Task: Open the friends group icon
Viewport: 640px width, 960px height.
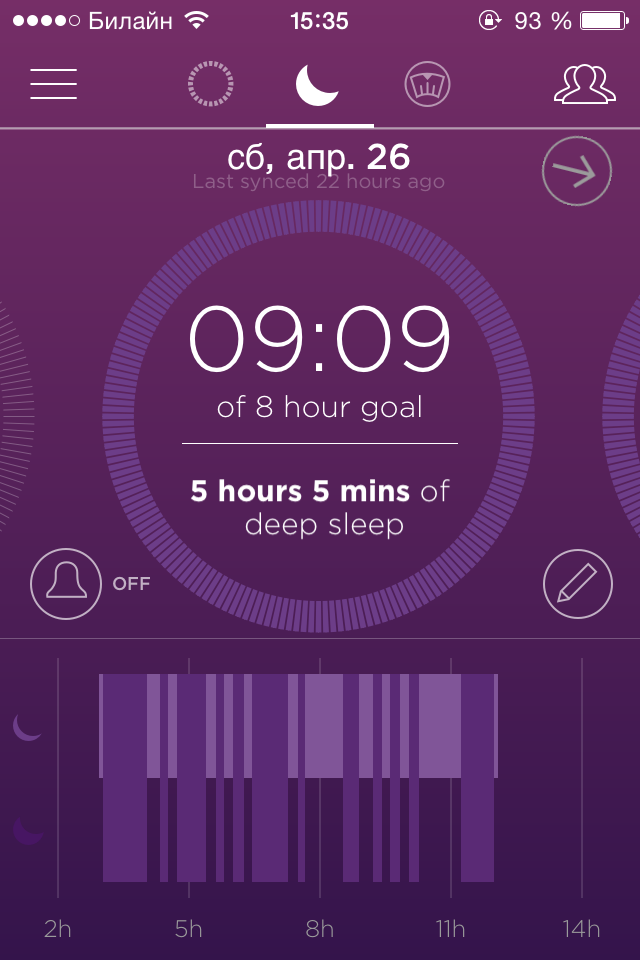Action: point(585,85)
